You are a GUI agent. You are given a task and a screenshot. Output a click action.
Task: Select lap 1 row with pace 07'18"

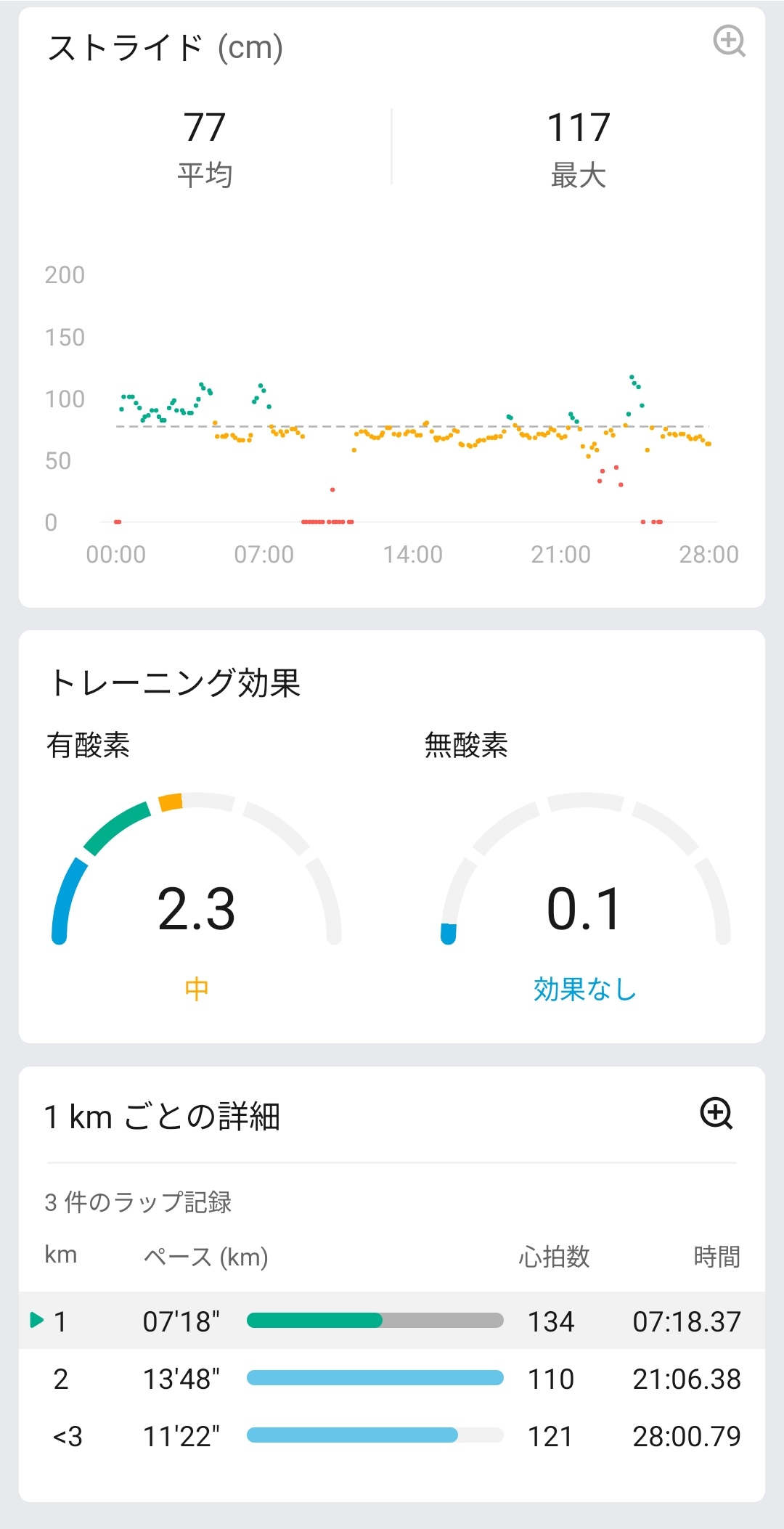click(392, 1321)
